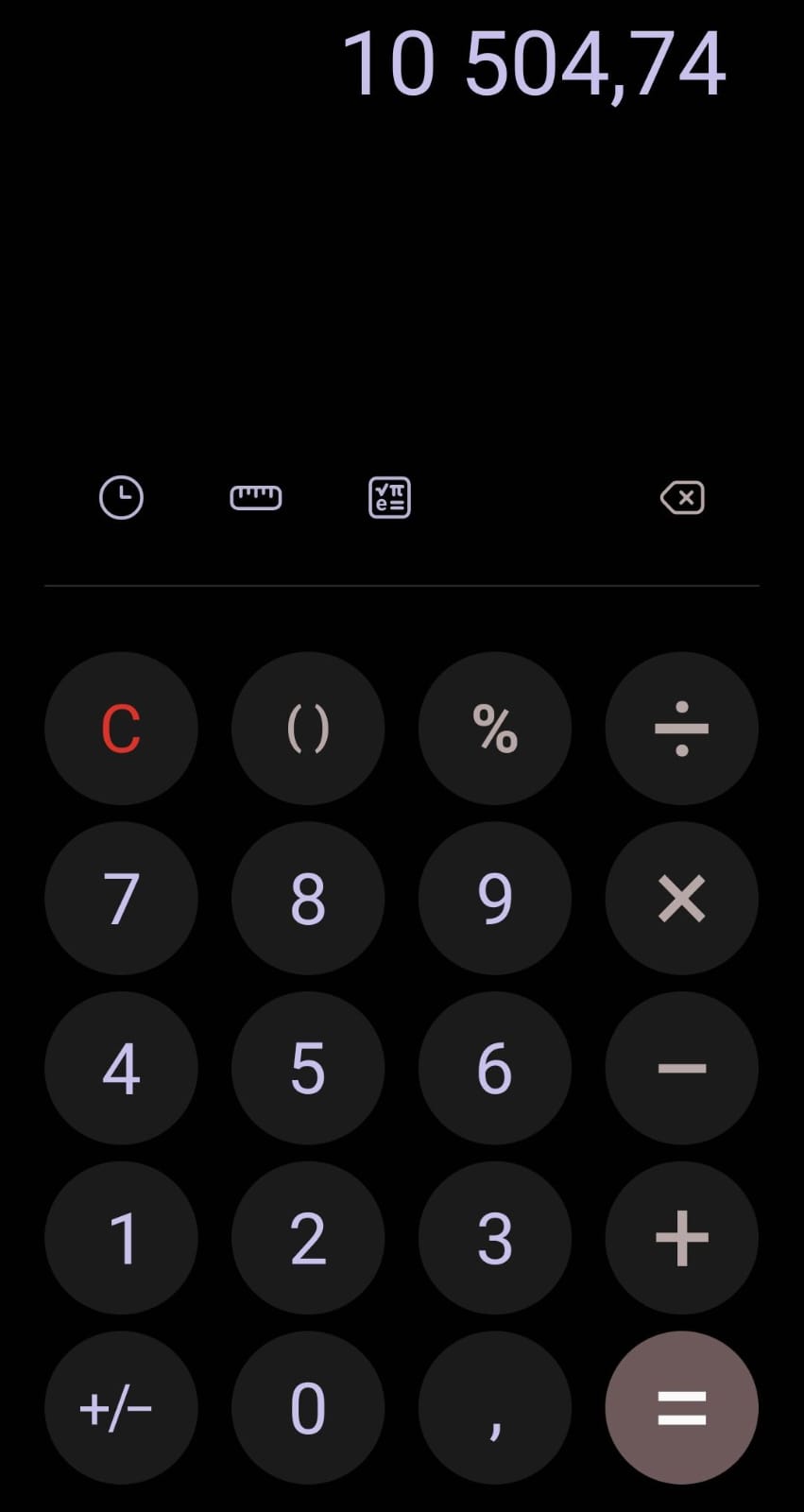The height and width of the screenshot is (1512, 804).
Task: Enter digit 1
Action: click(x=121, y=1238)
